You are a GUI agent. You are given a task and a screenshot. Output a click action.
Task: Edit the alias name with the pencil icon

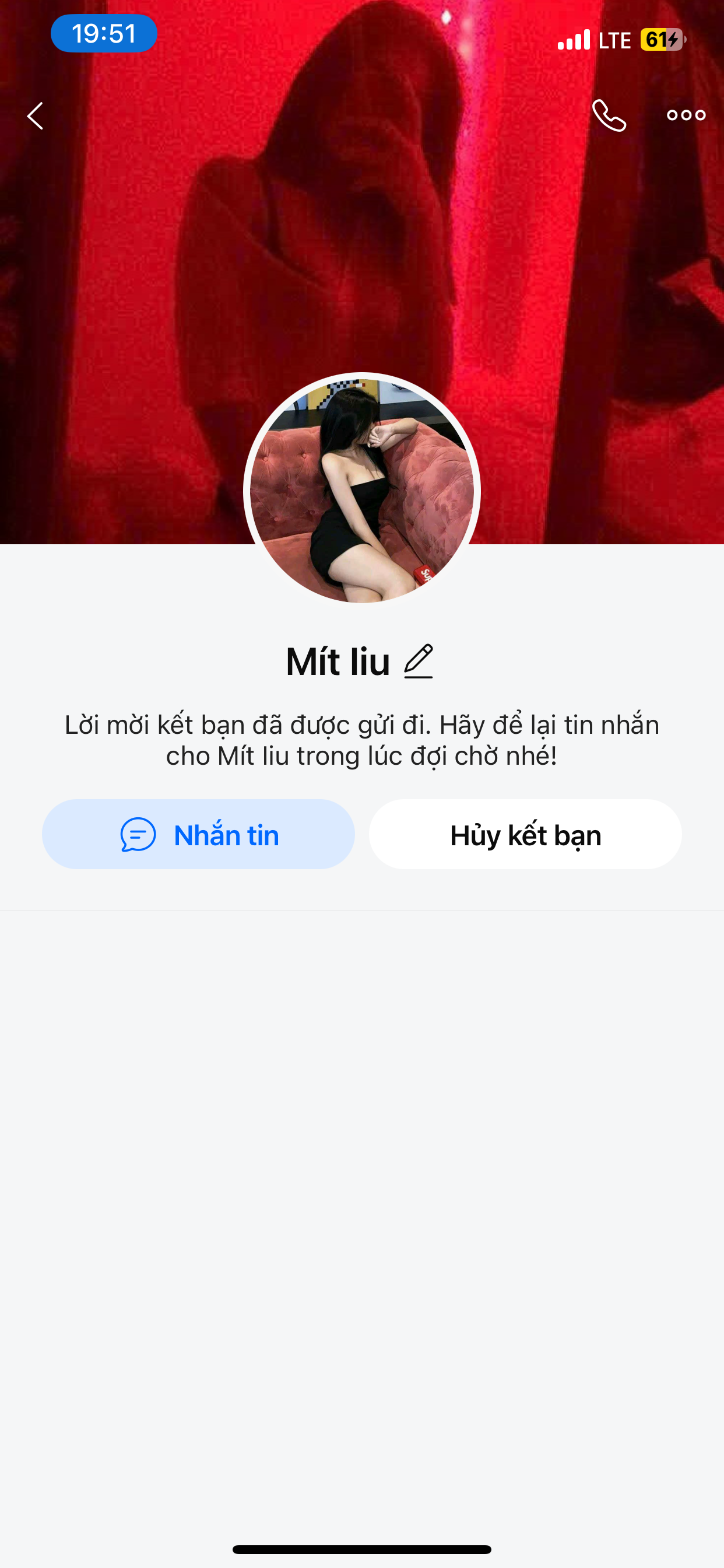click(x=419, y=661)
